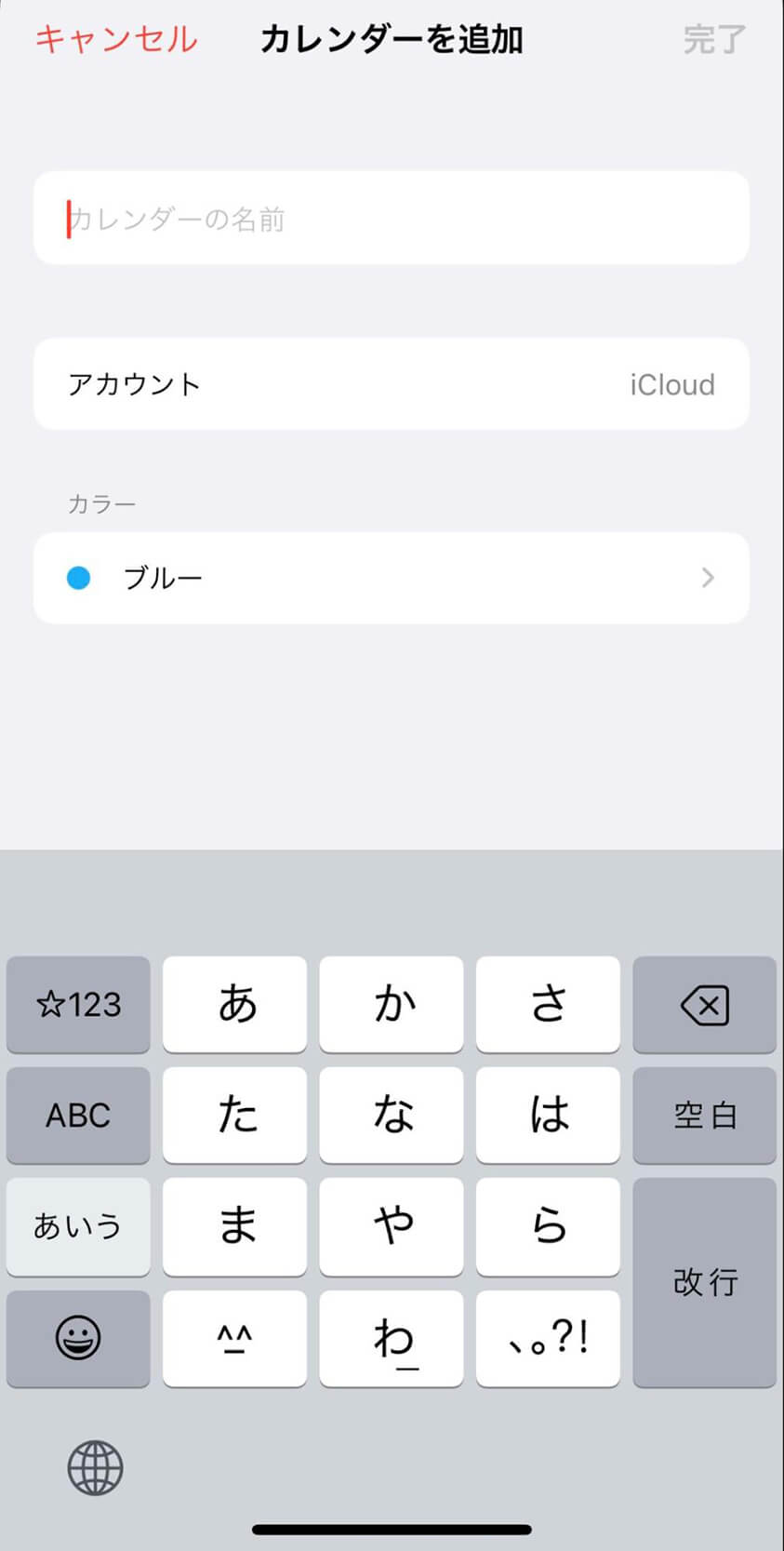Image resolution: width=784 pixels, height=1551 pixels.
Task: Focus the カレンダーの名前 text field
Action: [391, 219]
